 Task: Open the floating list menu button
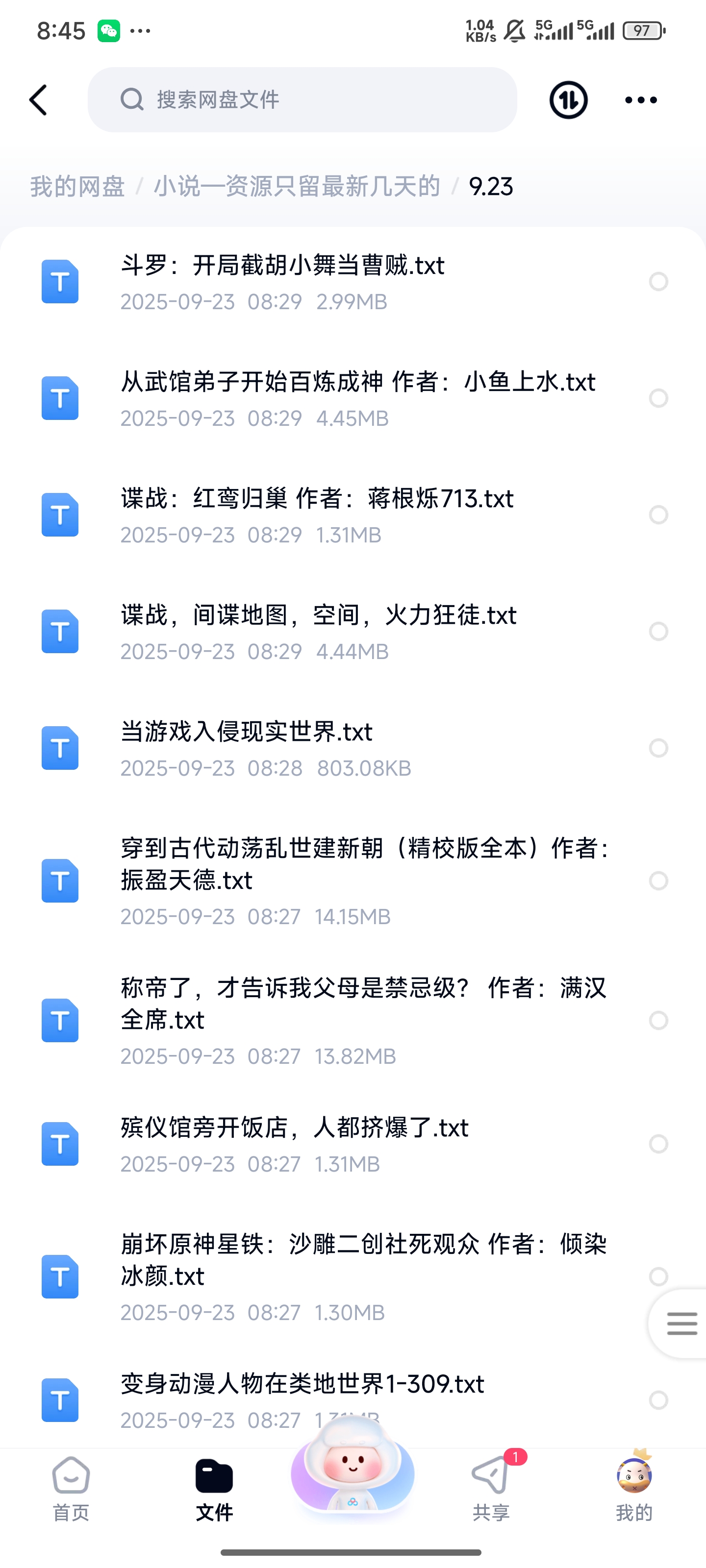click(x=681, y=1323)
